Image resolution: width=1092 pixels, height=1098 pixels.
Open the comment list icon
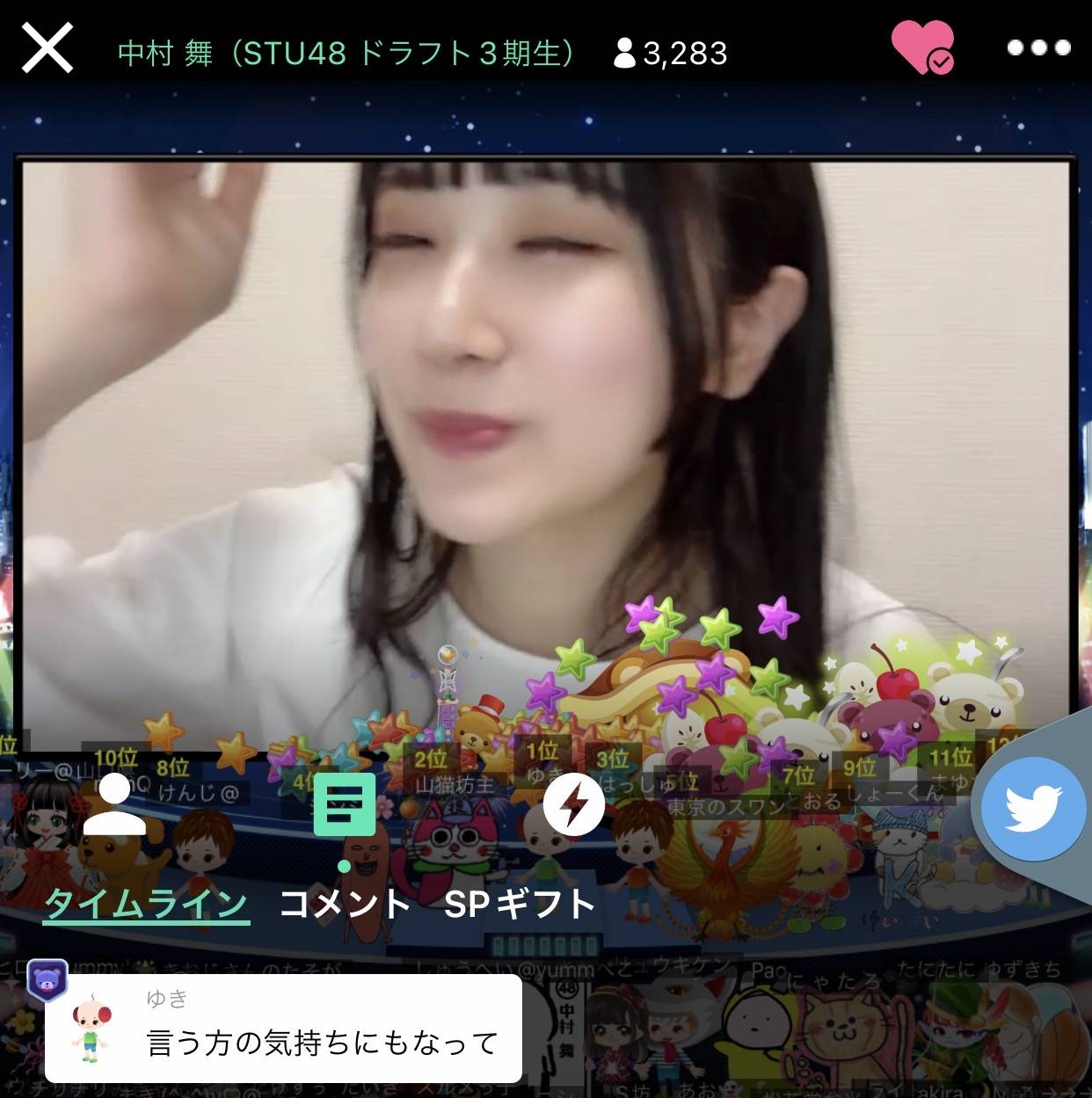pyautogui.click(x=345, y=804)
